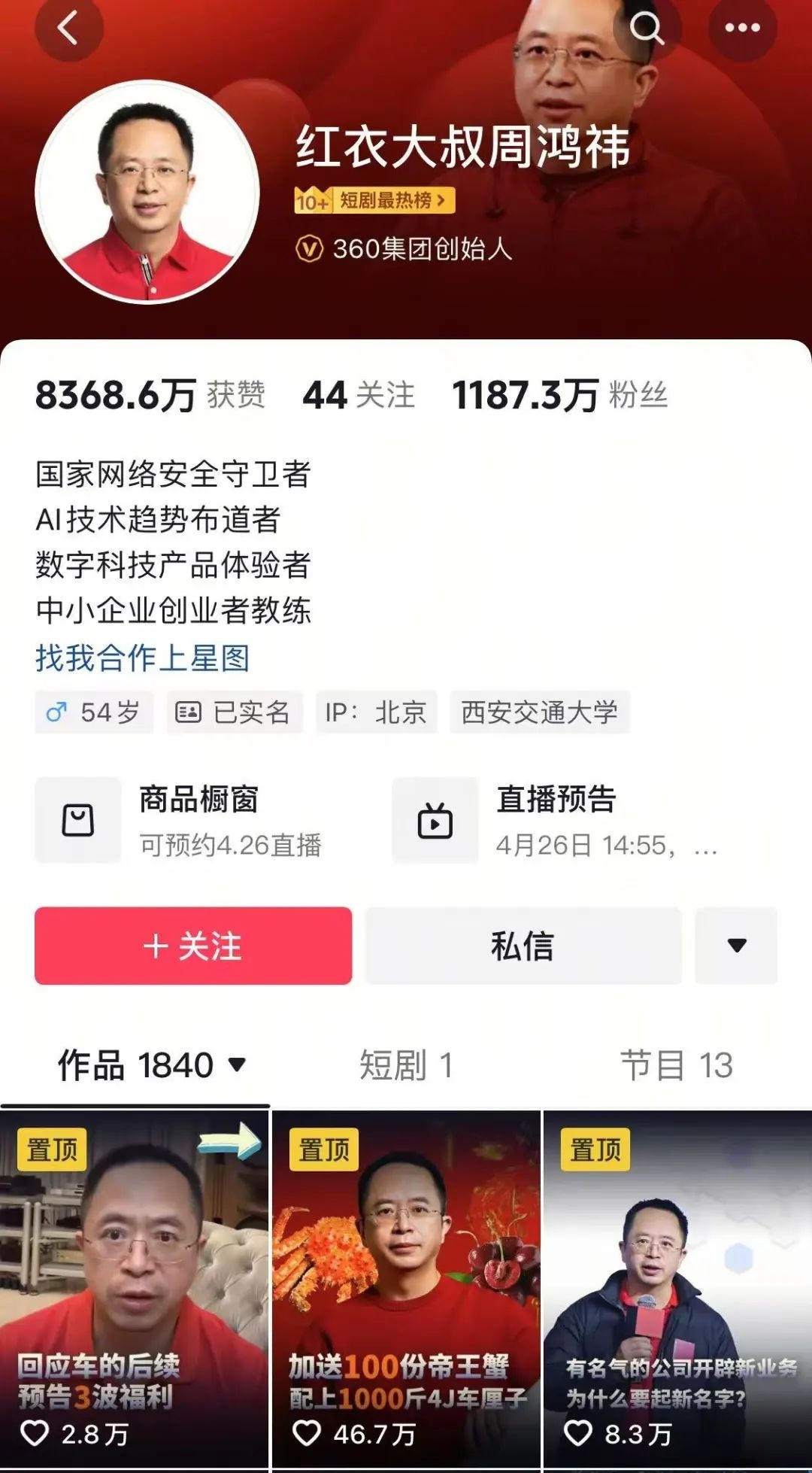Image resolution: width=812 pixels, height=1473 pixels.
Task: View the profile avatar photo
Action: [147, 193]
